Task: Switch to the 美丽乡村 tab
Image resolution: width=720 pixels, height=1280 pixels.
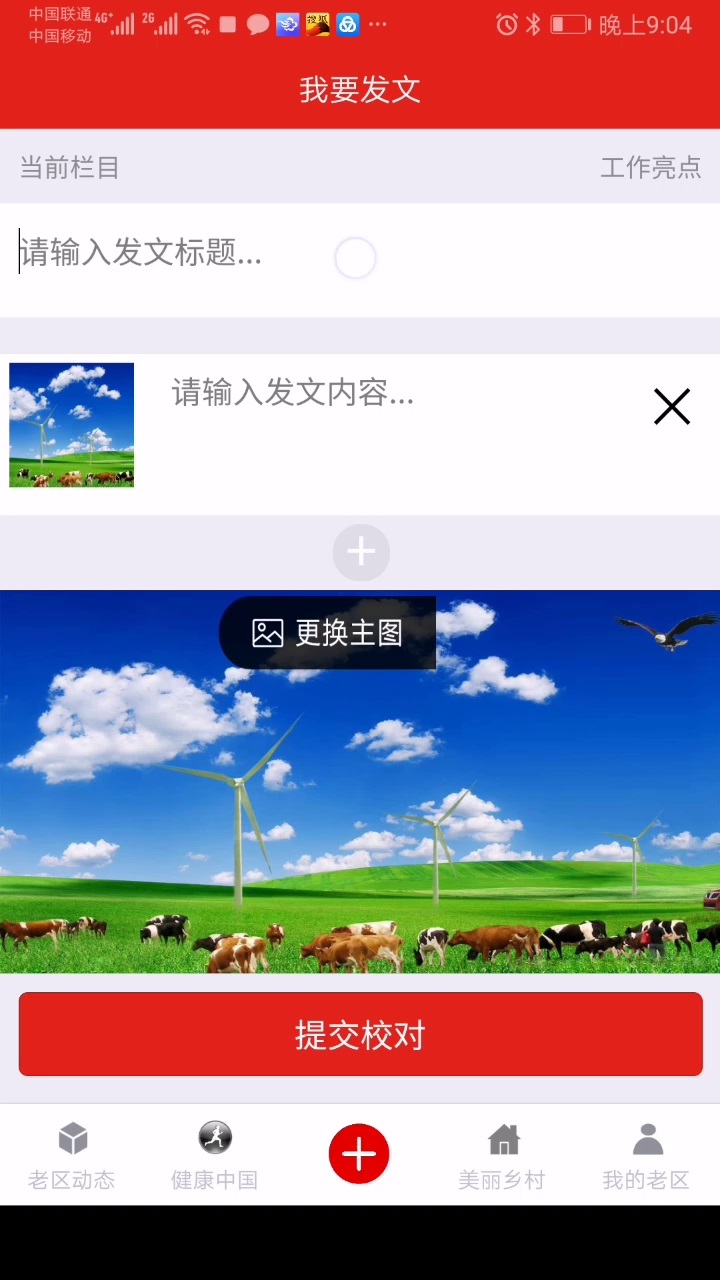Action: [x=502, y=1156]
